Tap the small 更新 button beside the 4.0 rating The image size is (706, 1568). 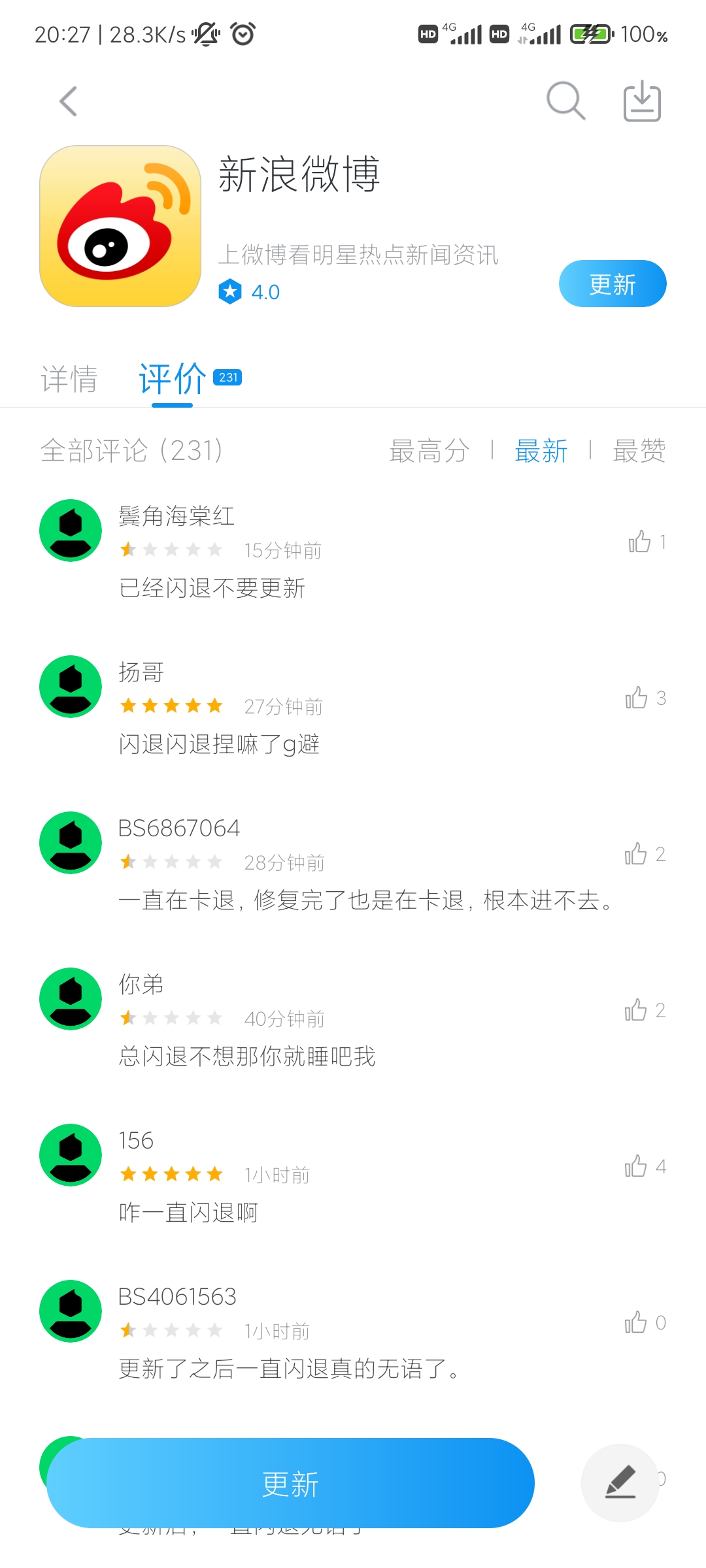[x=613, y=284]
